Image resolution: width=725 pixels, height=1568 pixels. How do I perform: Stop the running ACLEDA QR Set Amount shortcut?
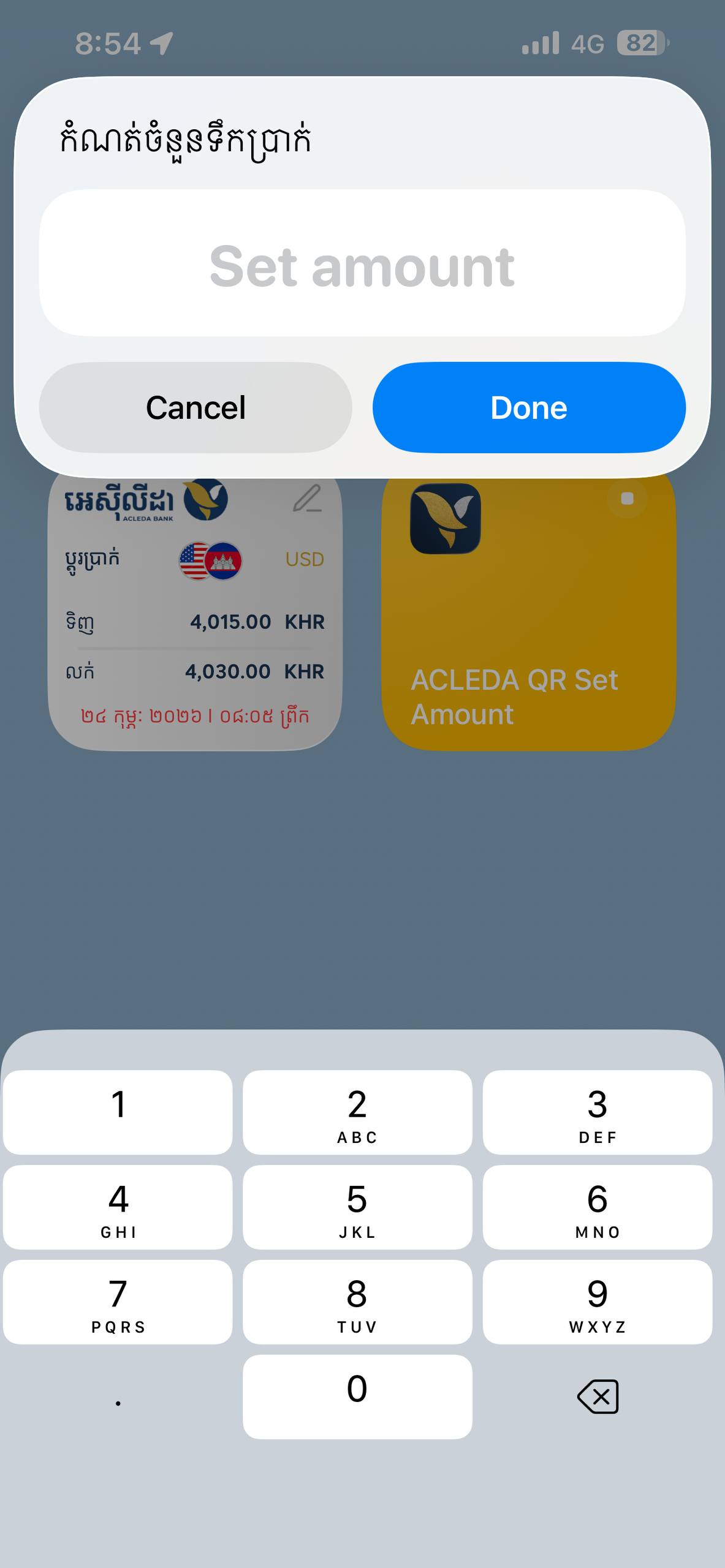click(626, 499)
